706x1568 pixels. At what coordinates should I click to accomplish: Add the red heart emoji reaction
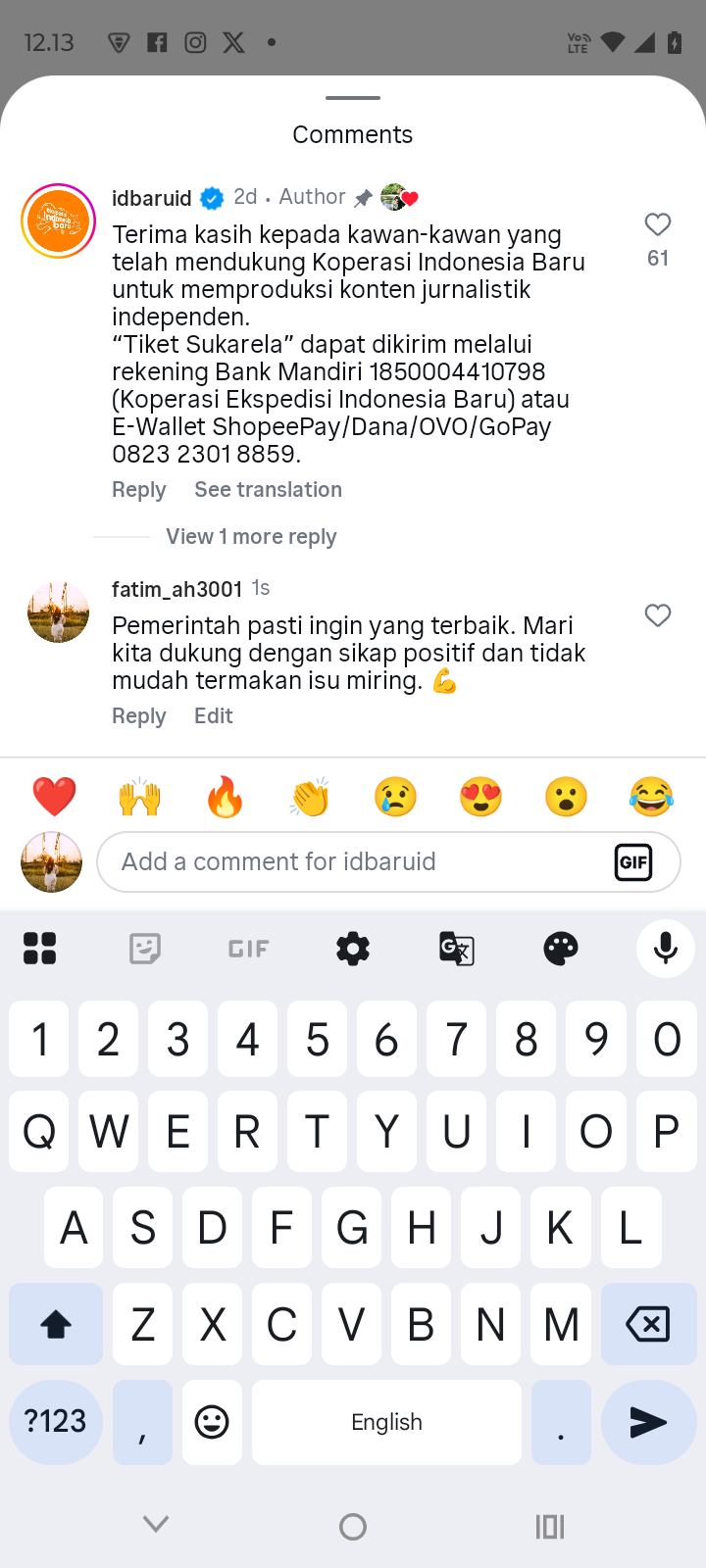tap(54, 797)
